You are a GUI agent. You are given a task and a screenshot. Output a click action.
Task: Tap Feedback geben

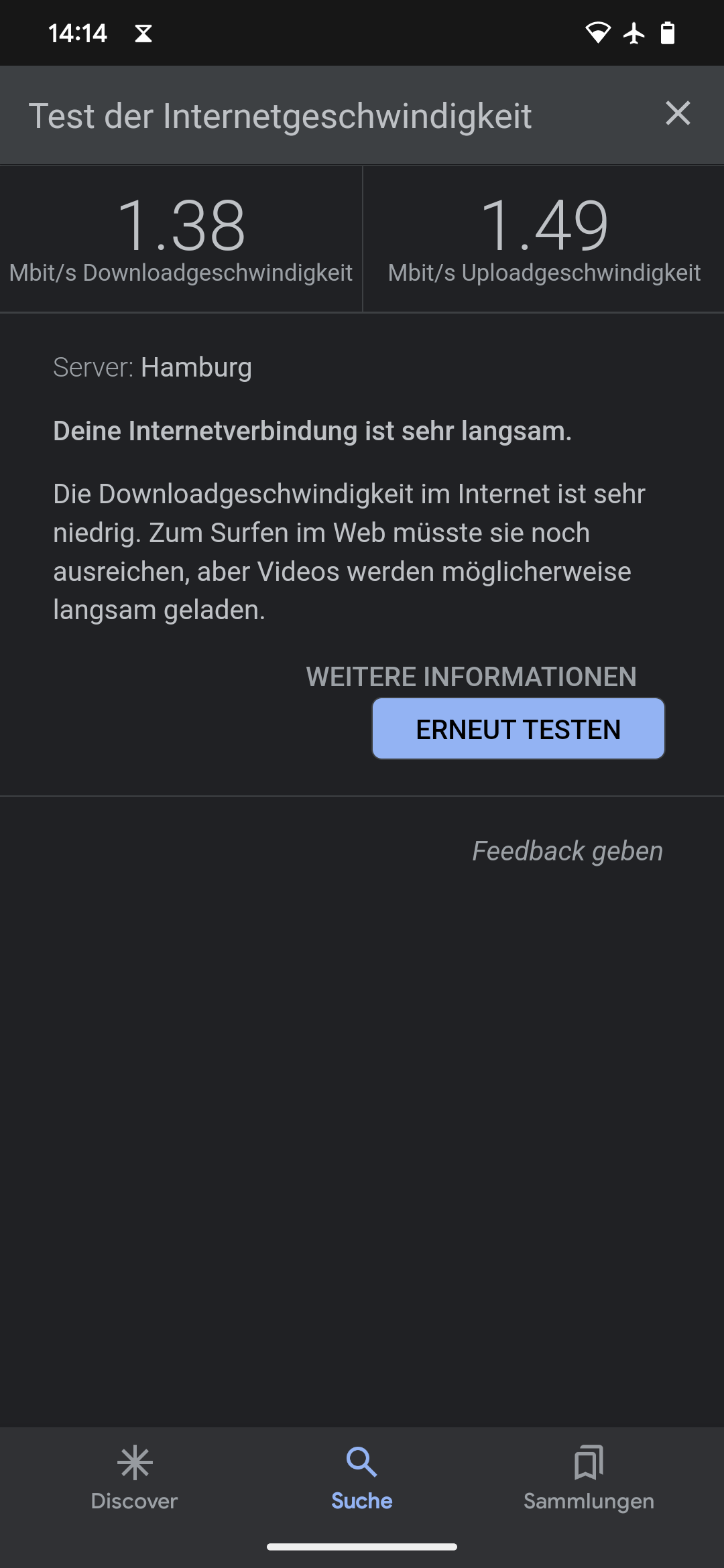tap(567, 851)
